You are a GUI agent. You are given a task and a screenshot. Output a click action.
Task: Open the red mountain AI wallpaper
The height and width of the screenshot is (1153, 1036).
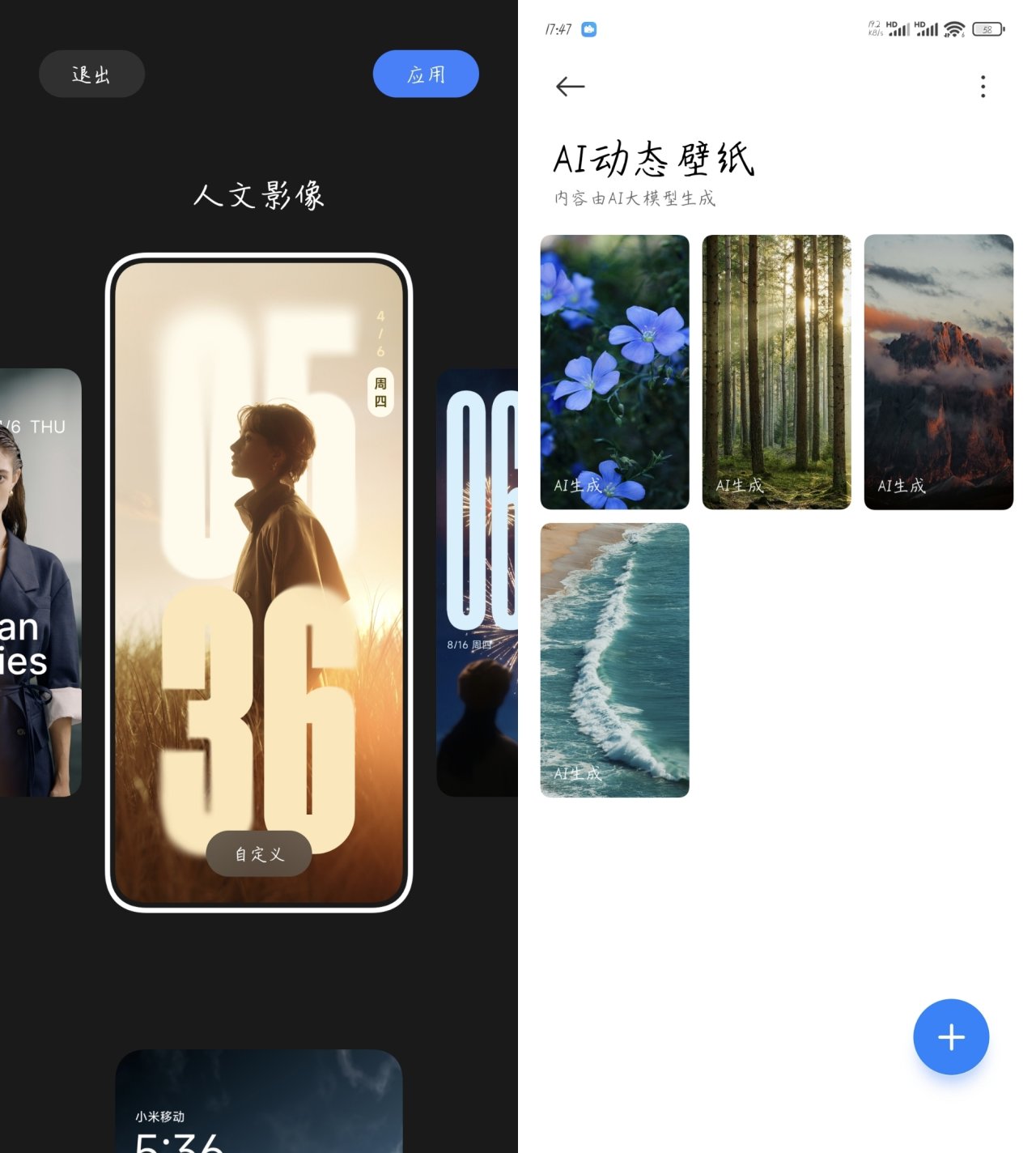(938, 372)
